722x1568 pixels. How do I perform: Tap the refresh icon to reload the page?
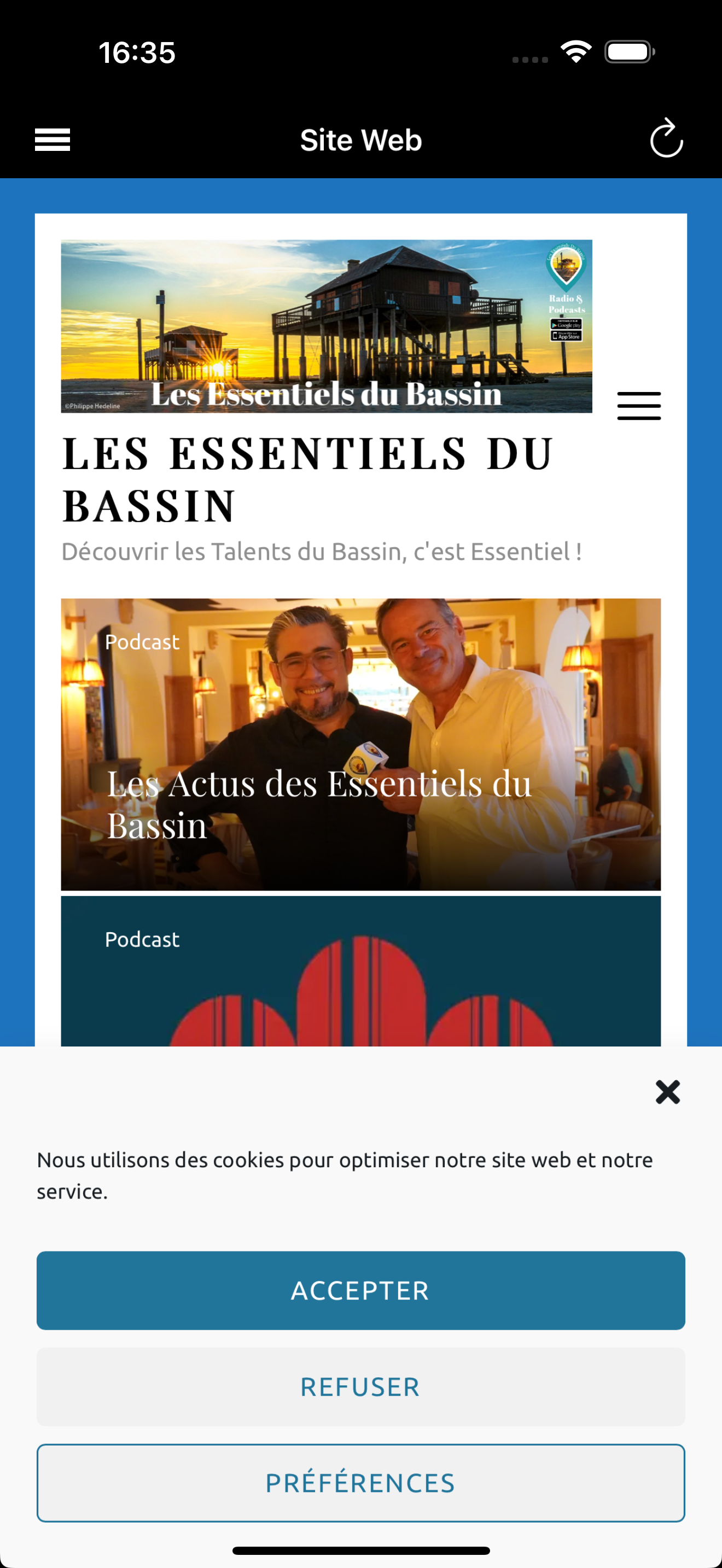tap(667, 139)
